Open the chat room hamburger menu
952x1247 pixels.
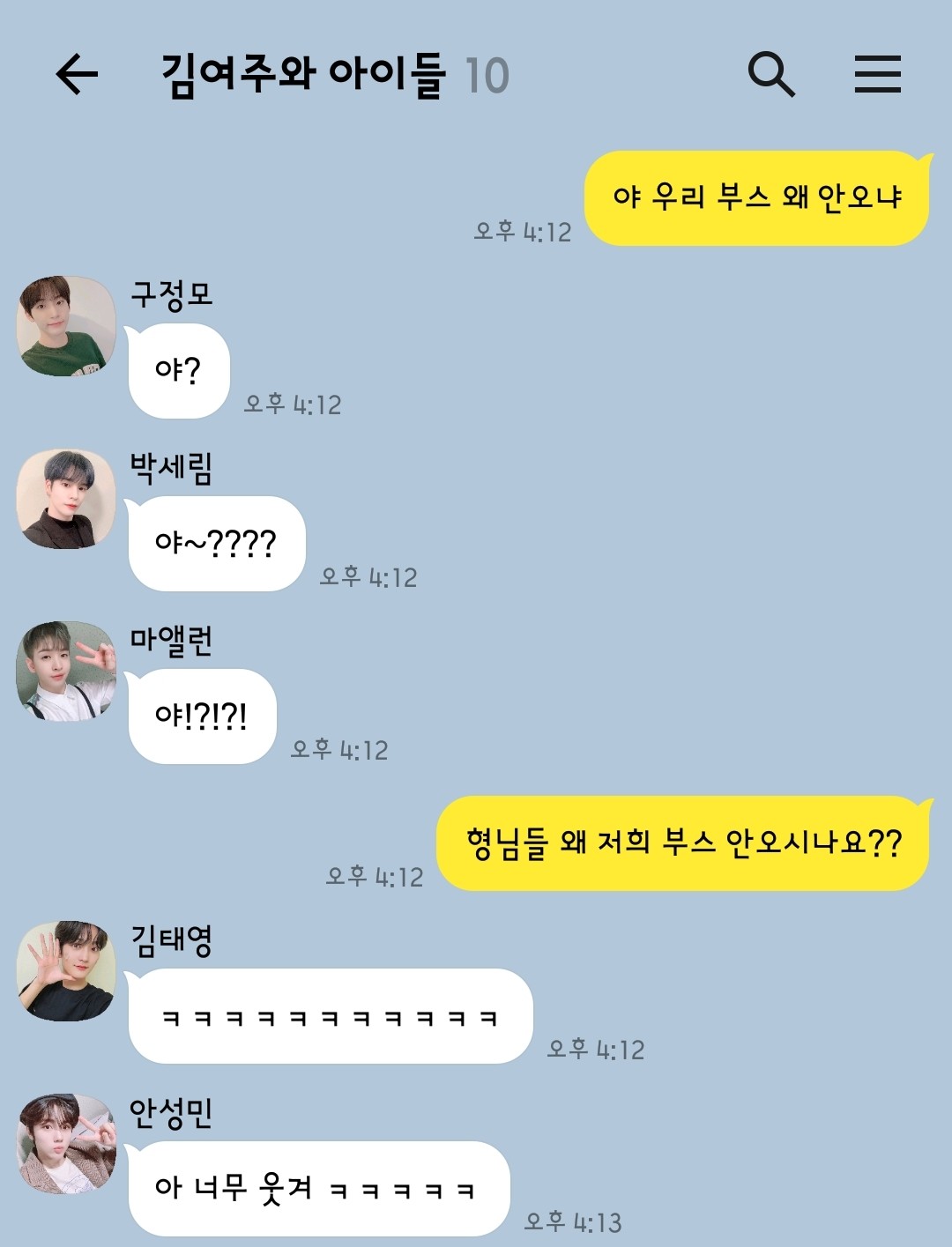point(877,74)
